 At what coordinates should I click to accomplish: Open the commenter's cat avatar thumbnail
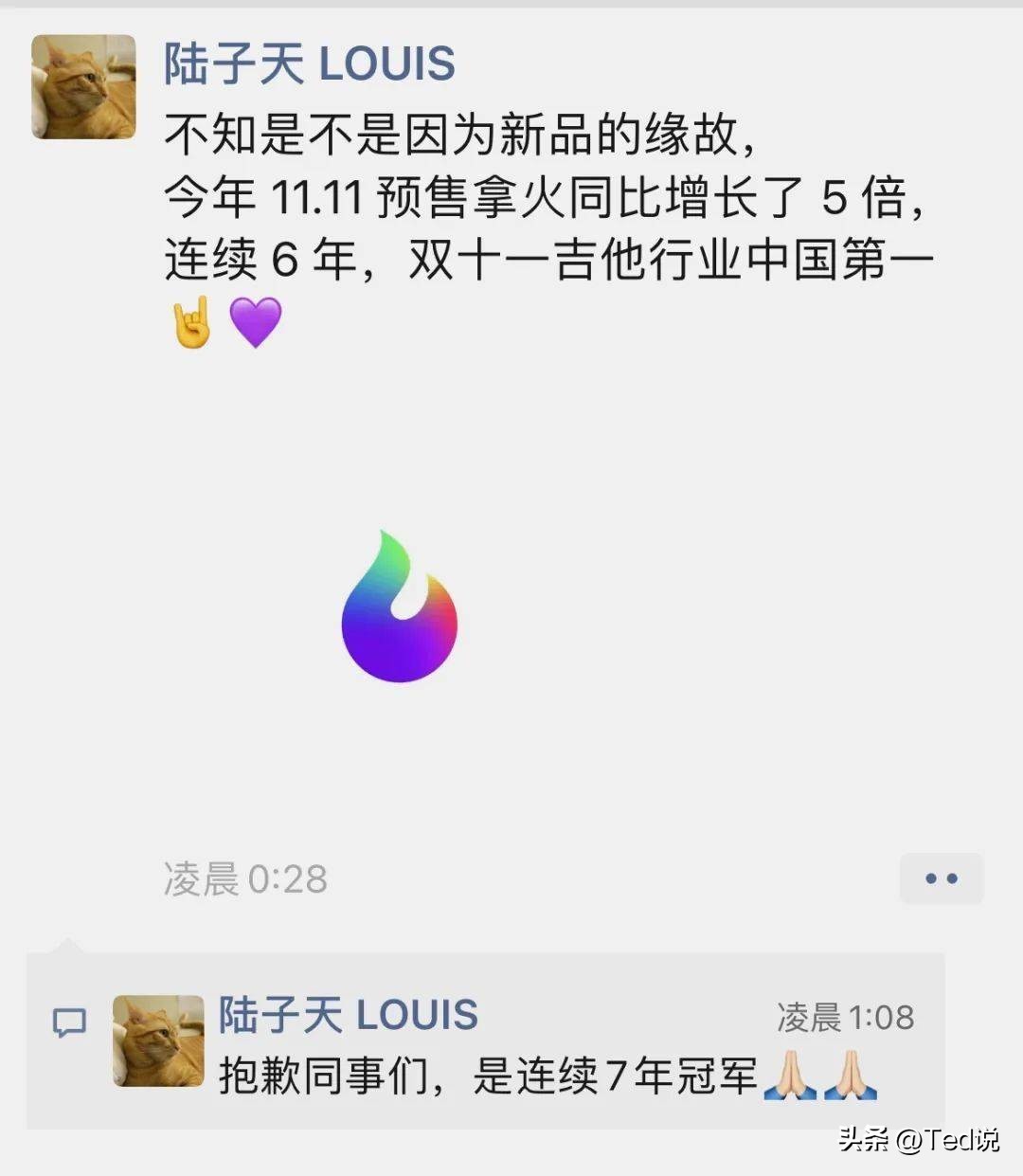tap(159, 1042)
